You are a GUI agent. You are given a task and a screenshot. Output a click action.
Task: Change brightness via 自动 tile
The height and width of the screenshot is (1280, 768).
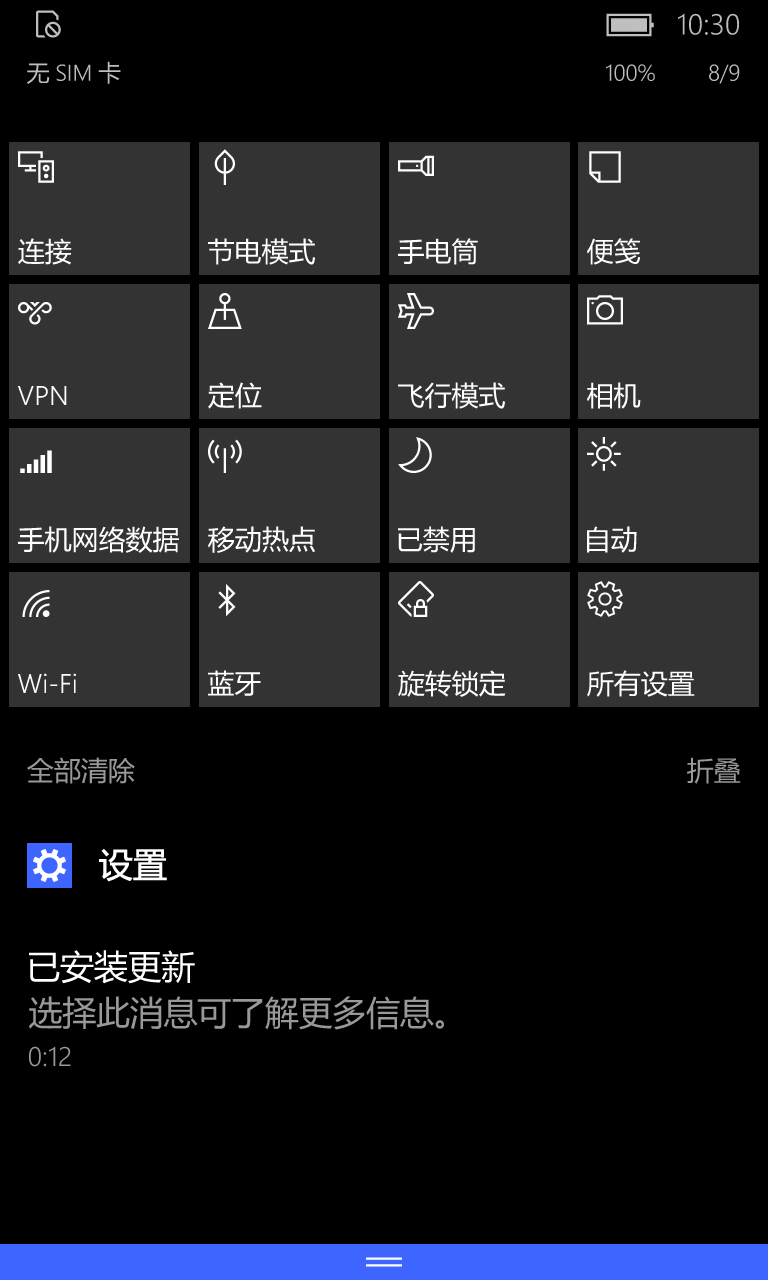tap(668, 495)
